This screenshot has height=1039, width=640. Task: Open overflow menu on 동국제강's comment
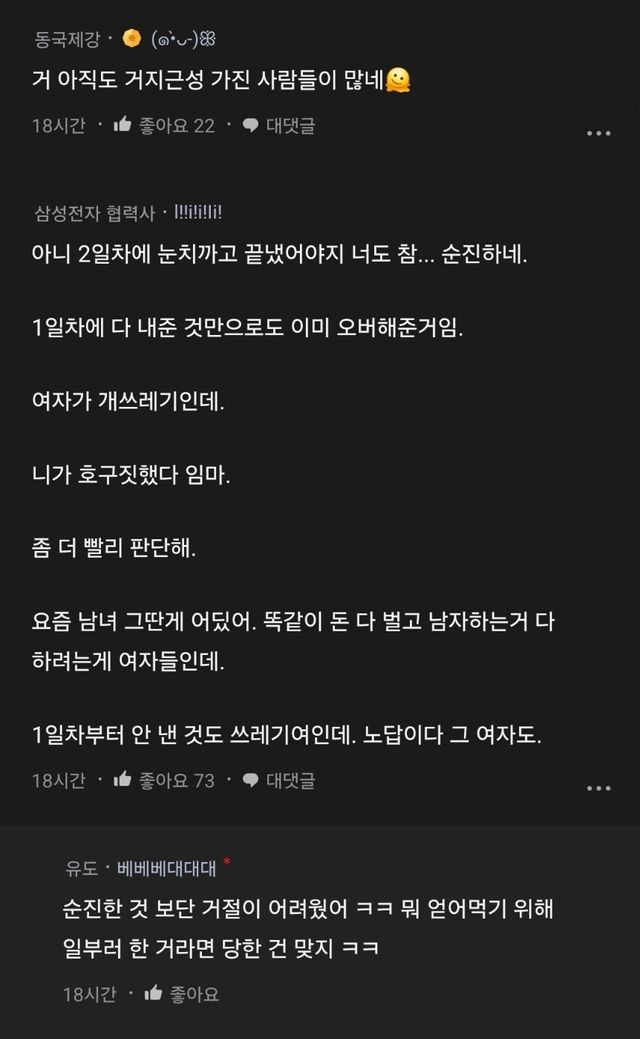coord(598,133)
